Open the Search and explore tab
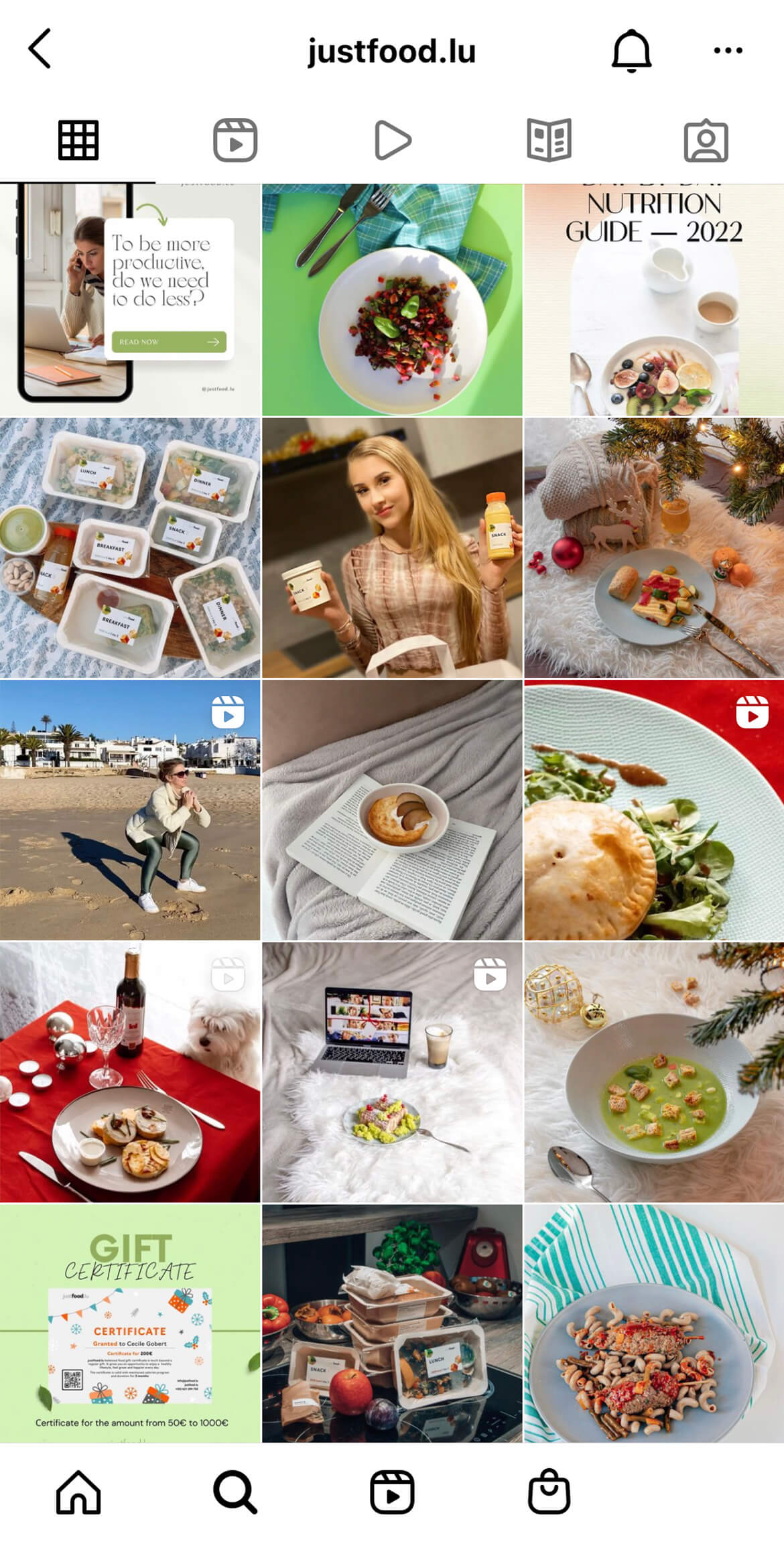This screenshot has width=784, height=1560. click(235, 1492)
